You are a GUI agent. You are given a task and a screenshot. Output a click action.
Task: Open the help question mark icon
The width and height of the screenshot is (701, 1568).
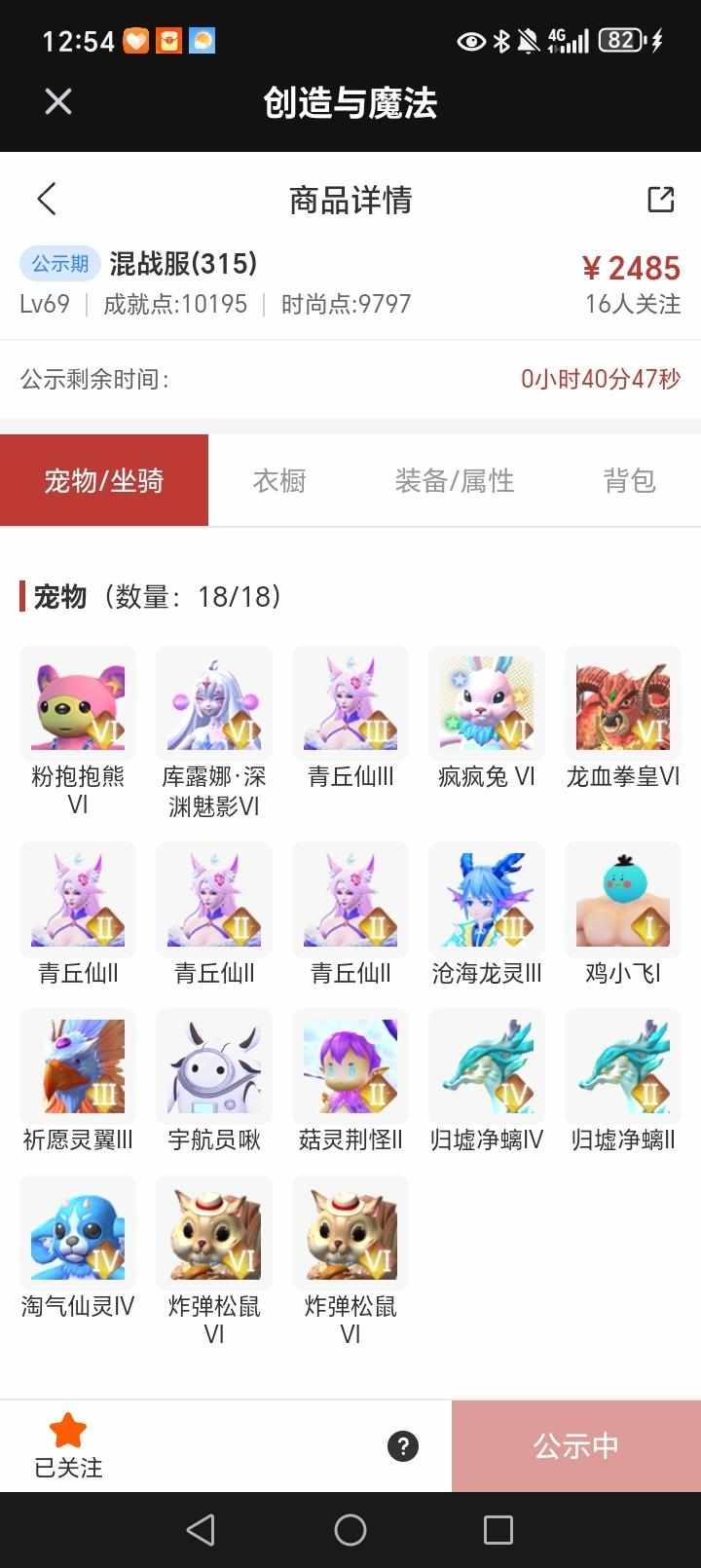point(403,1446)
